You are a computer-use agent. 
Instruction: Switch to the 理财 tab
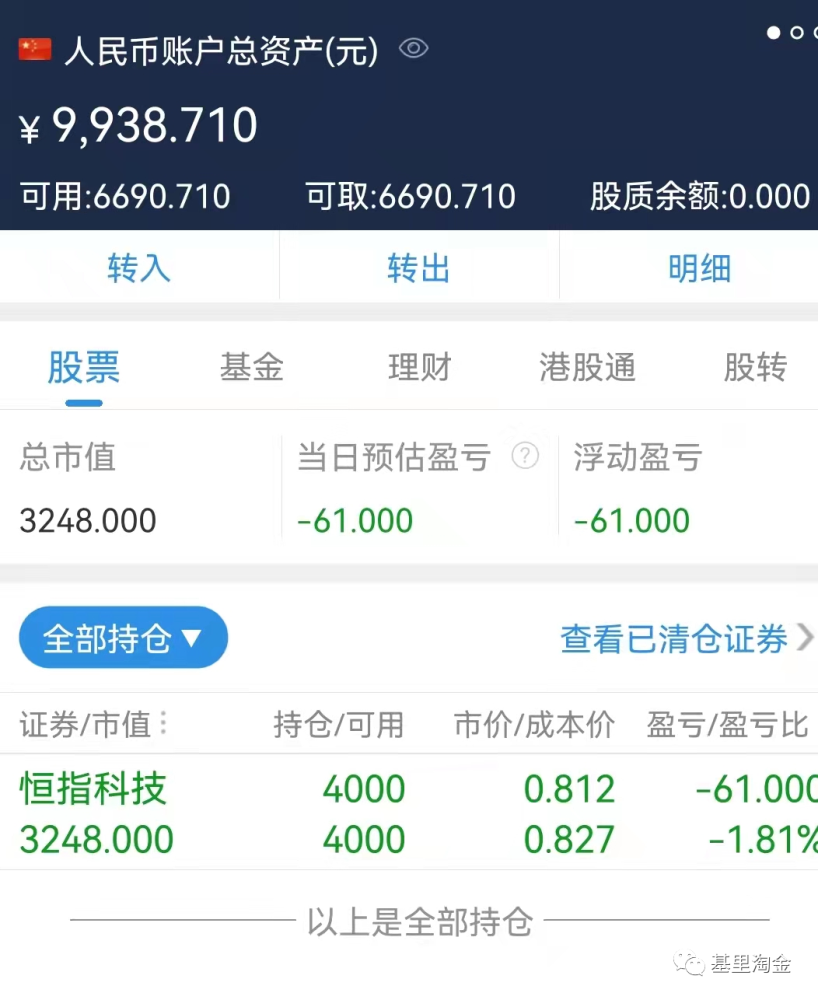[419, 367]
